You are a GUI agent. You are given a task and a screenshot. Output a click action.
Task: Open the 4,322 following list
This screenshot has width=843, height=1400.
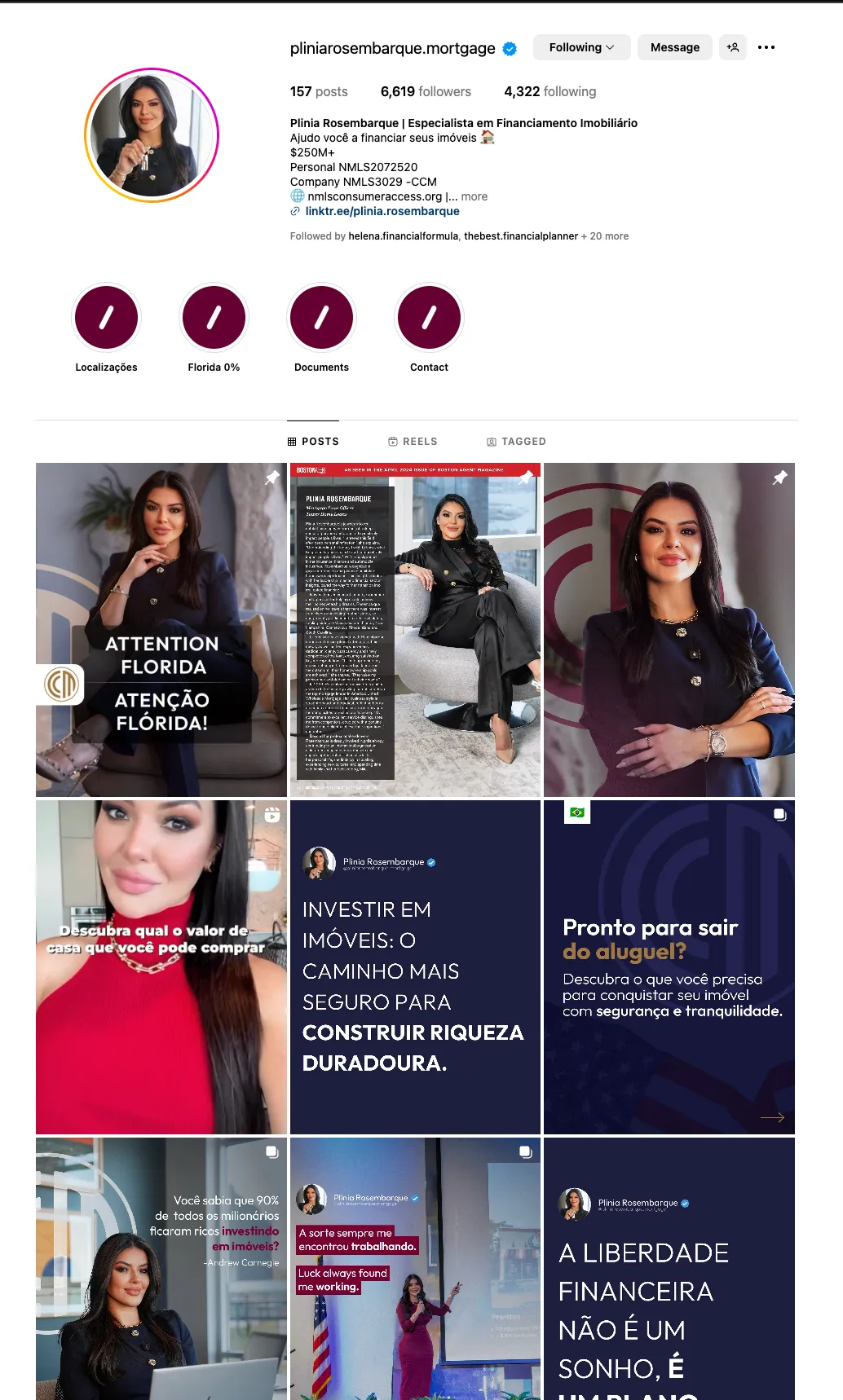(549, 91)
